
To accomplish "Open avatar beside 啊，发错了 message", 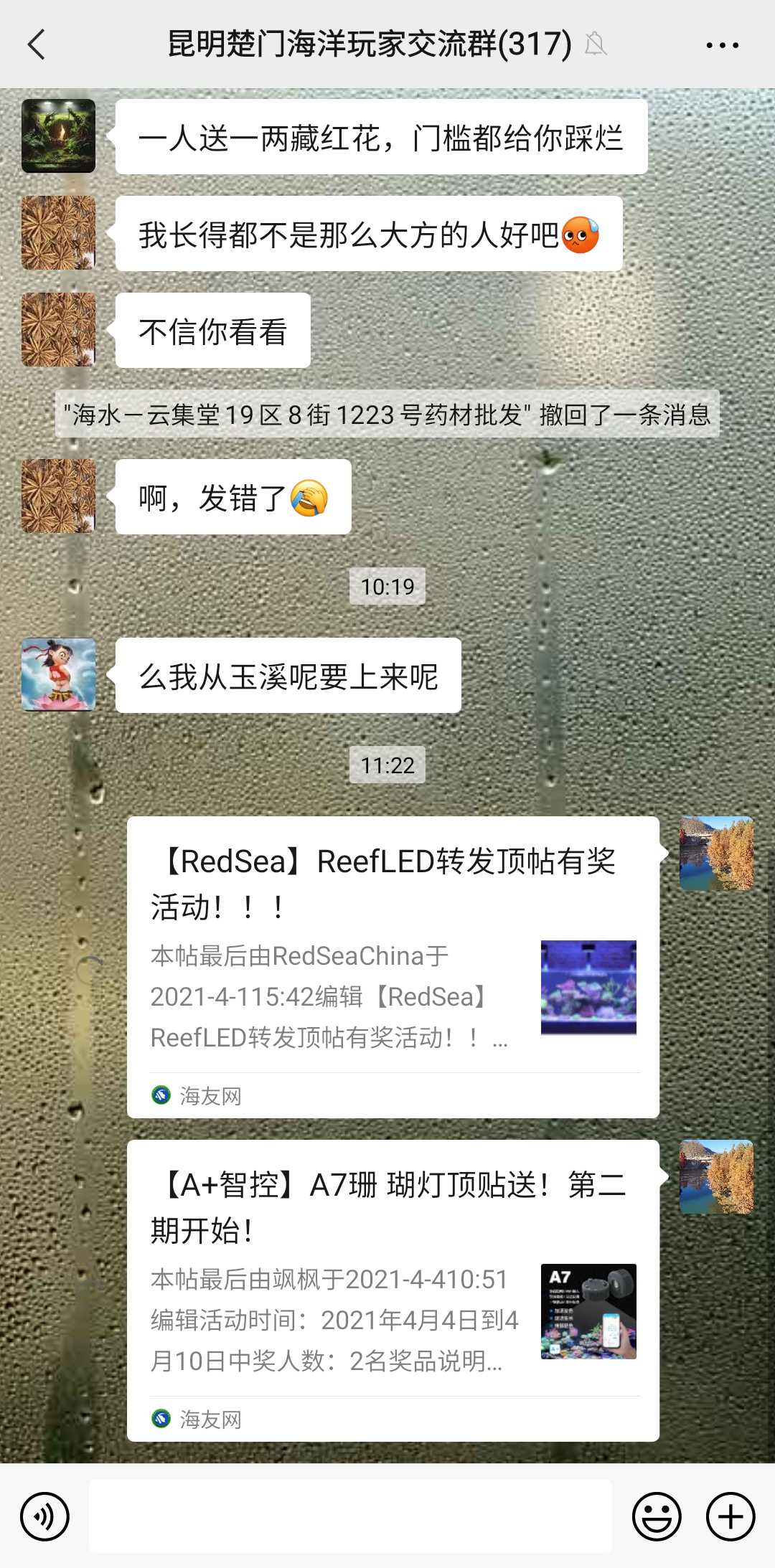I will pyautogui.click(x=58, y=496).
